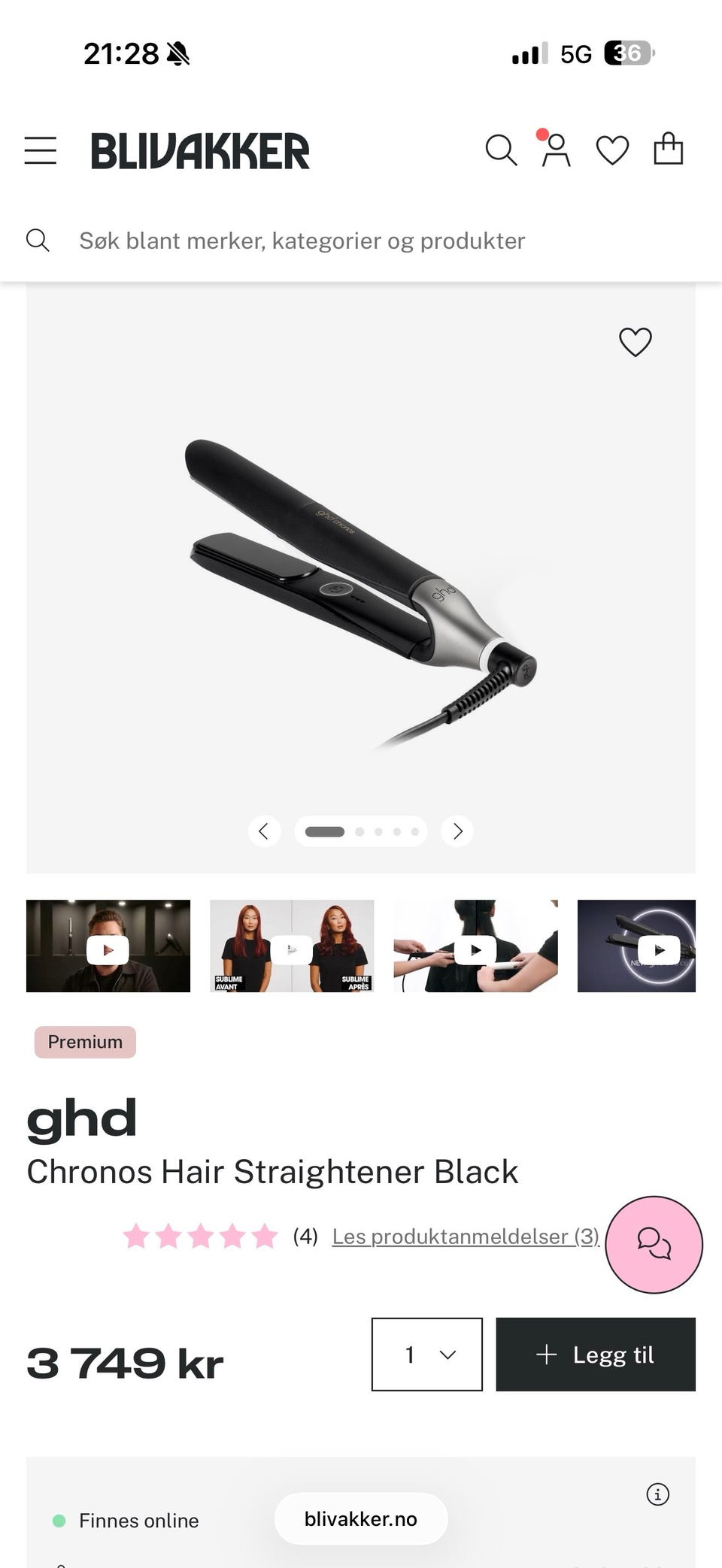The image size is (722, 1568).
Task: Play the video with glowing ring
Action: click(x=636, y=946)
